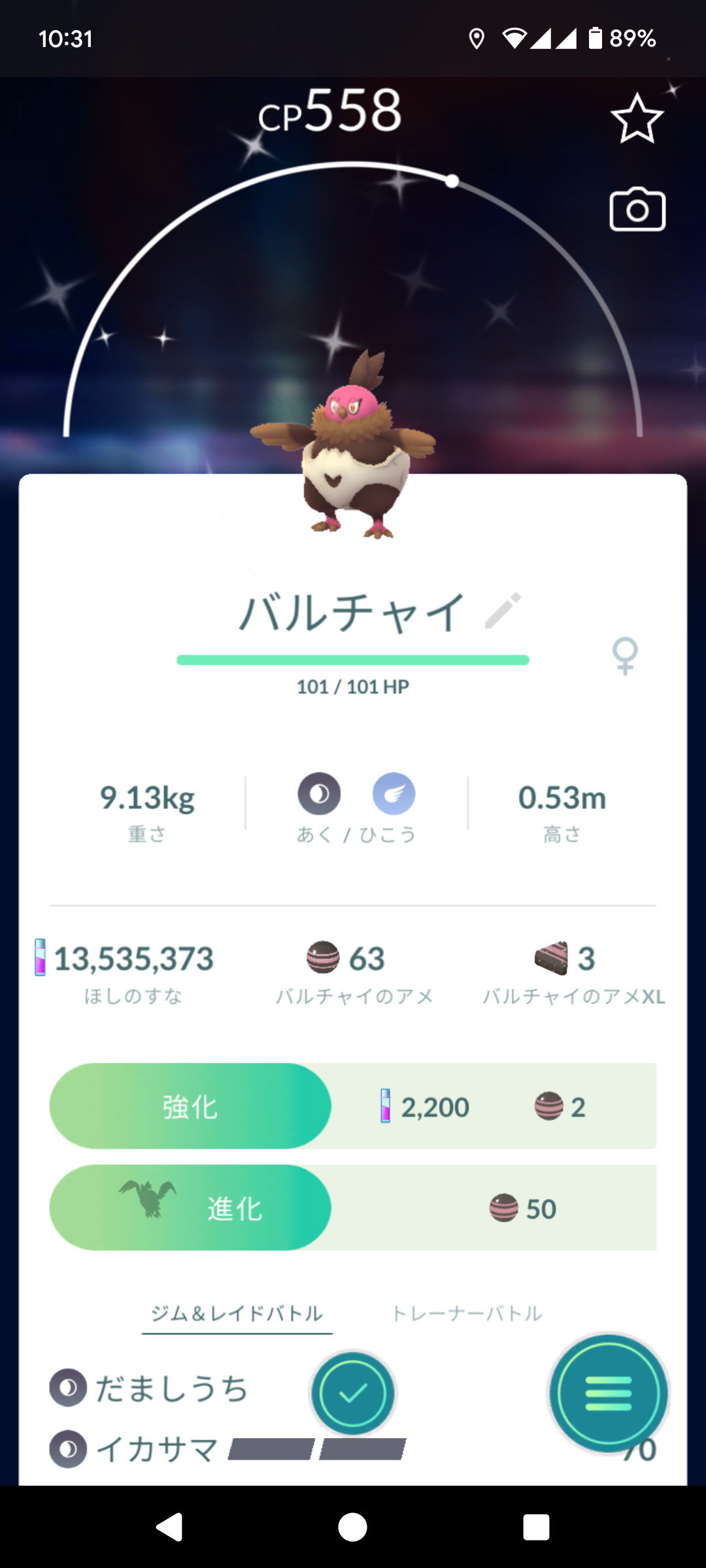Open the AR camera icon
The width and height of the screenshot is (706, 1568).
coord(637,210)
